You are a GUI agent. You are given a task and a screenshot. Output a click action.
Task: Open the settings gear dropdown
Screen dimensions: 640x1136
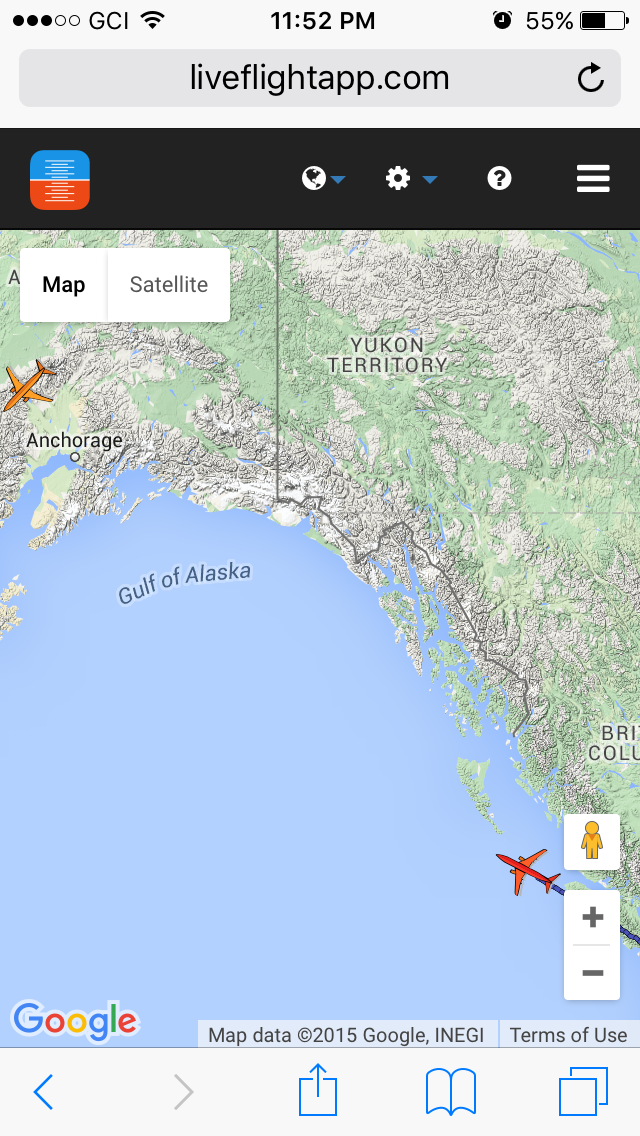pos(411,179)
